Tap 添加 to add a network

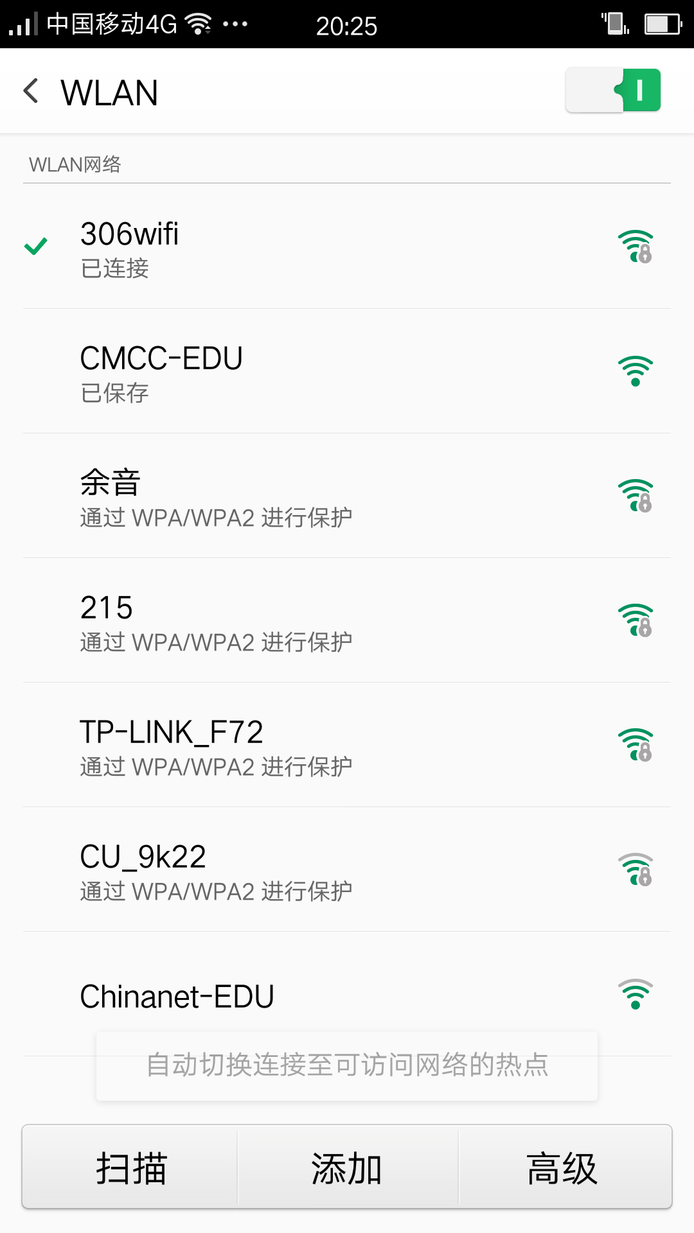point(347,1167)
